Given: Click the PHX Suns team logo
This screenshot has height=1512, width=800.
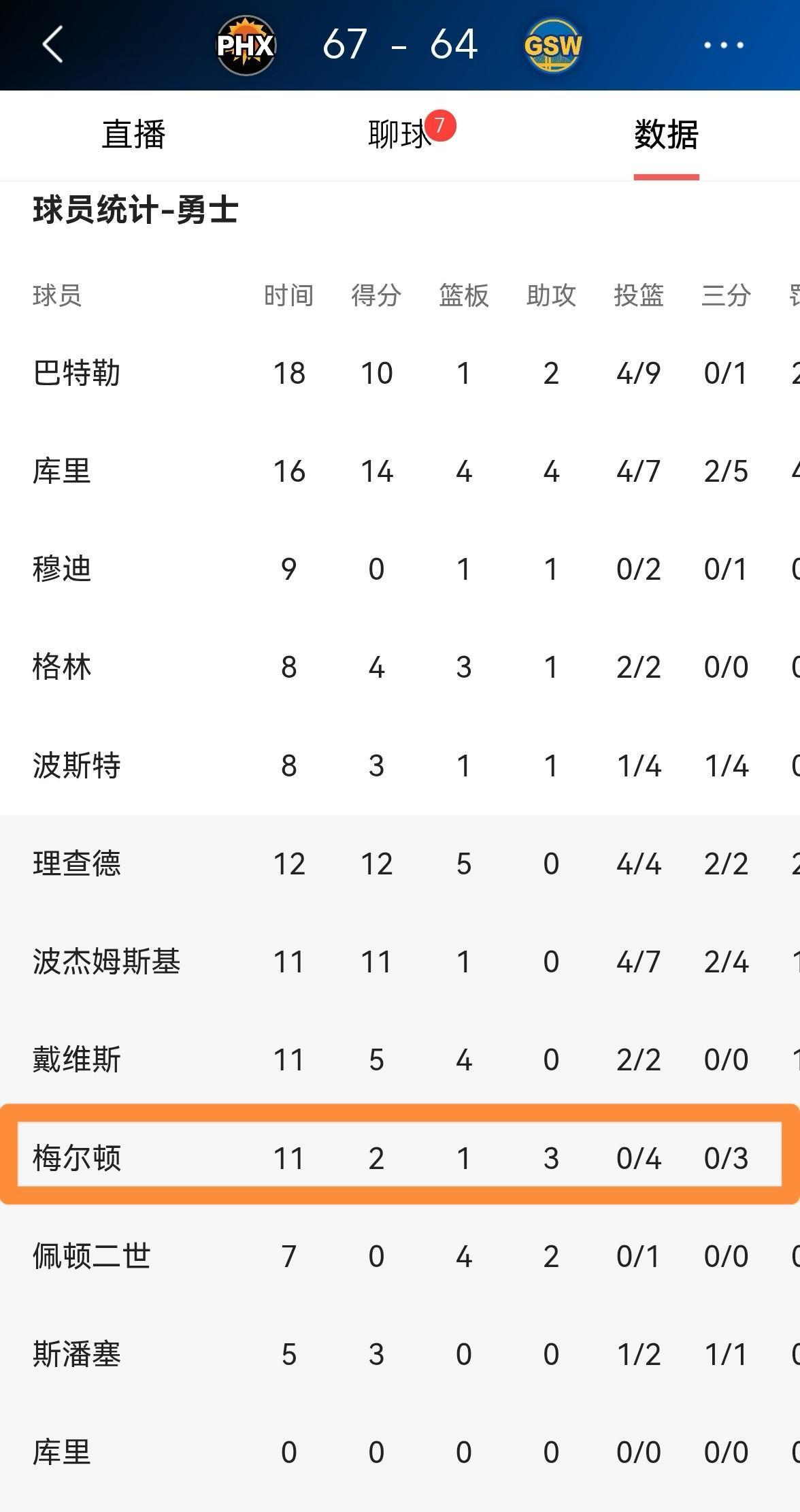Looking at the screenshot, I should [x=246, y=45].
